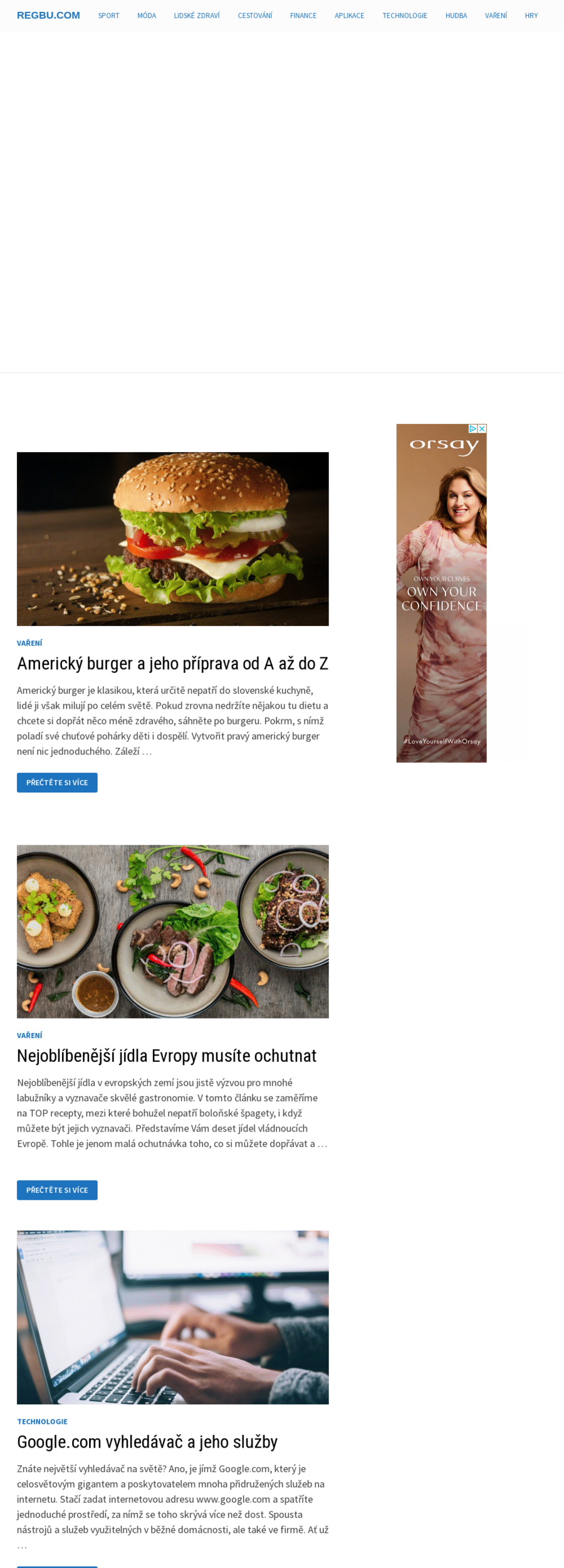This screenshot has height=1568, width=564.
Task: Open the REGBU.COM home link
Action: coord(48,15)
